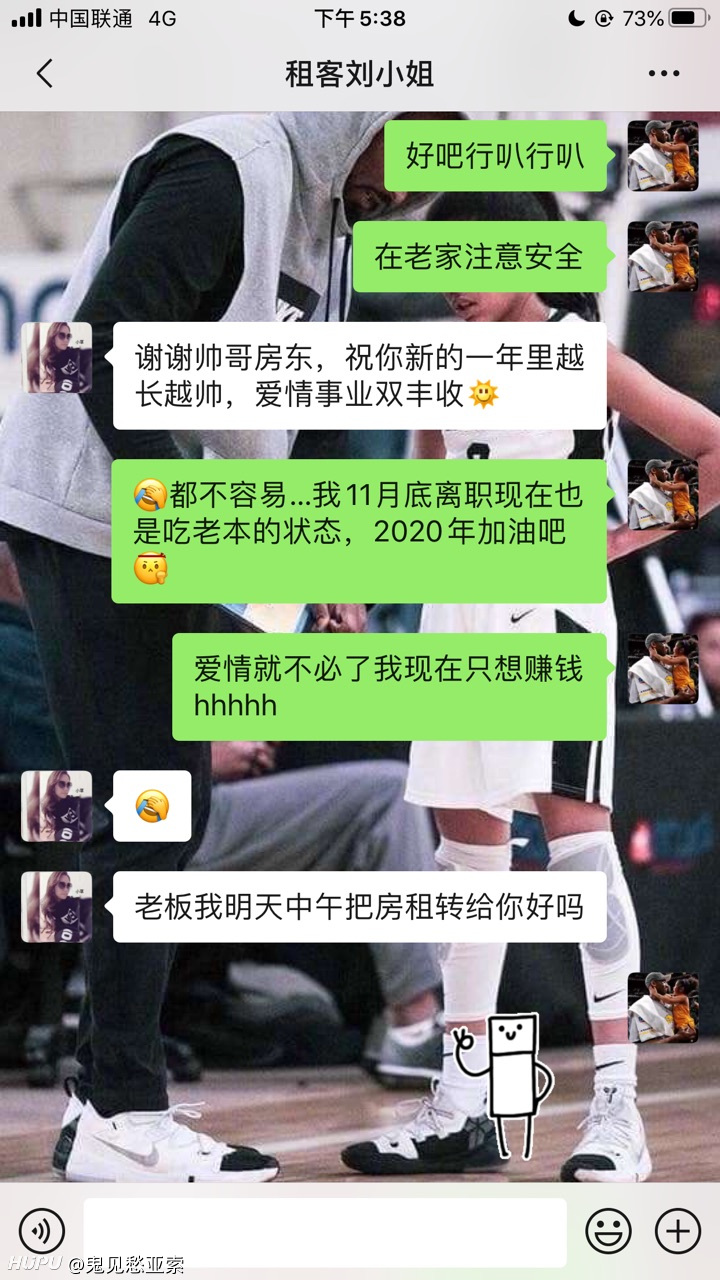This screenshot has width=720, height=1280.
Task: Open avatar beside 老板我明天中午把房租转给你好吗
Action: [x=57, y=907]
